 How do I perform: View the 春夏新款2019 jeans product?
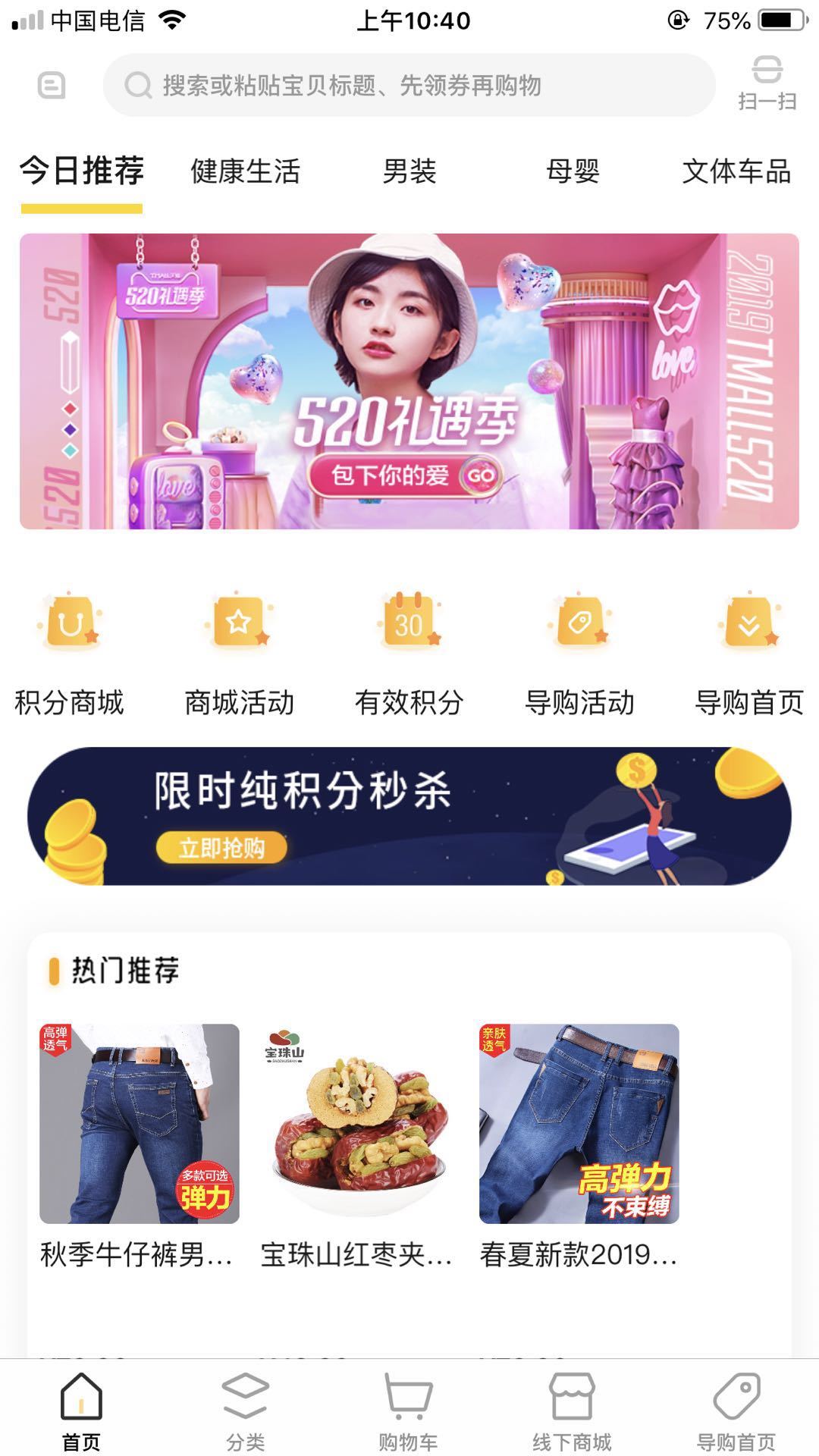point(579,1147)
